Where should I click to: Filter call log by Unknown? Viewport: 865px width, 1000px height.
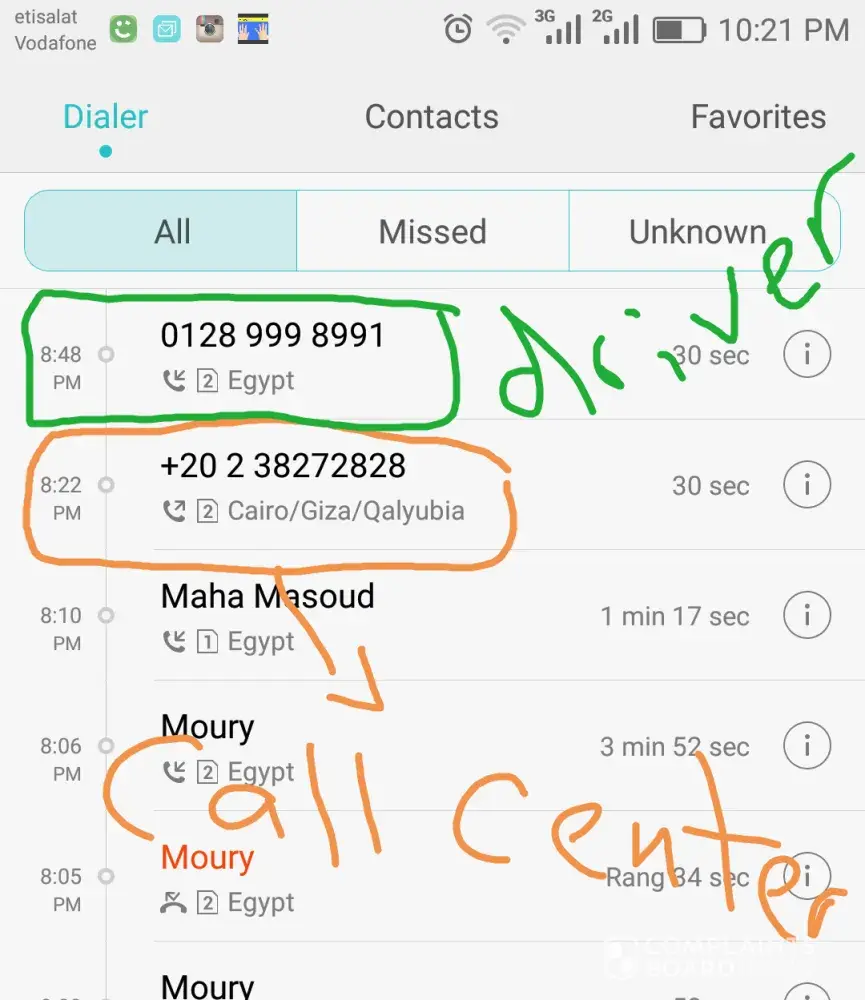coord(697,232)
